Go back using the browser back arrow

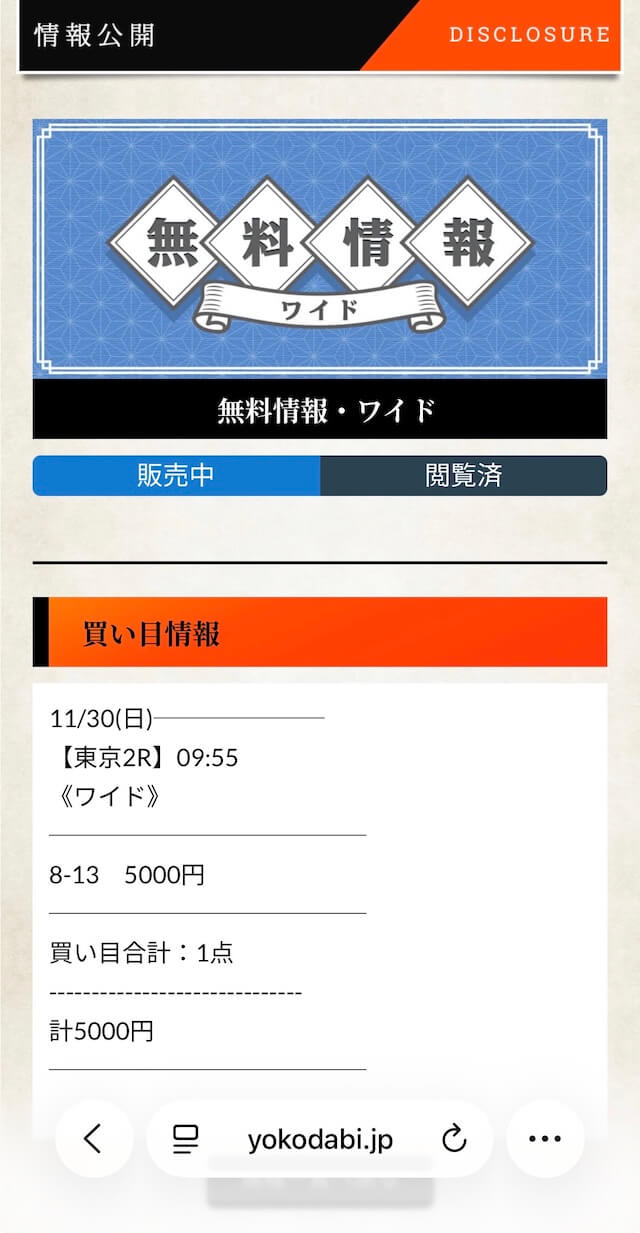point(93,1138)
